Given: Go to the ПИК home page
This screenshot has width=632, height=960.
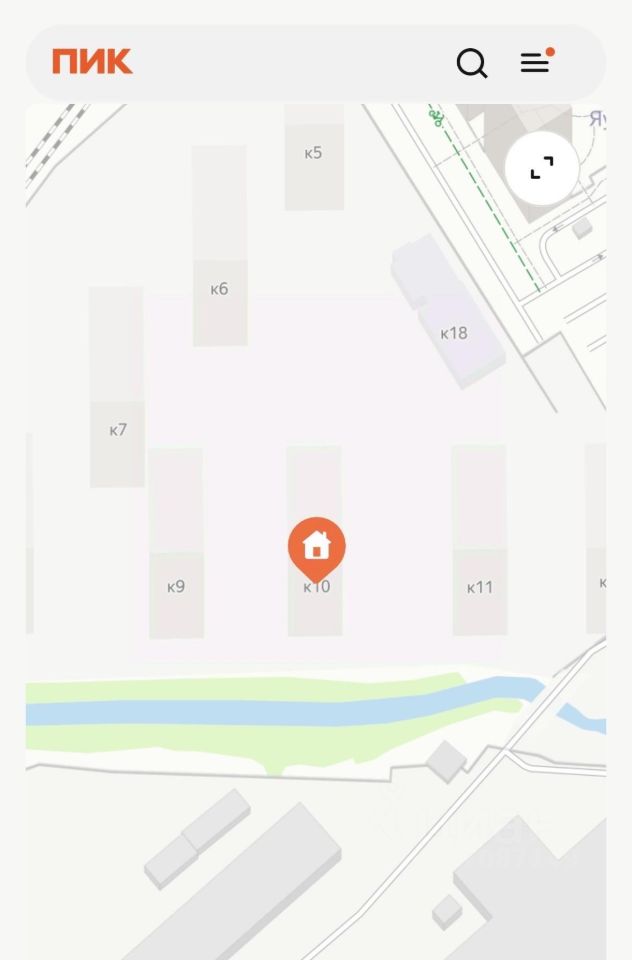Looking at the screenshot, I should 92,62.
